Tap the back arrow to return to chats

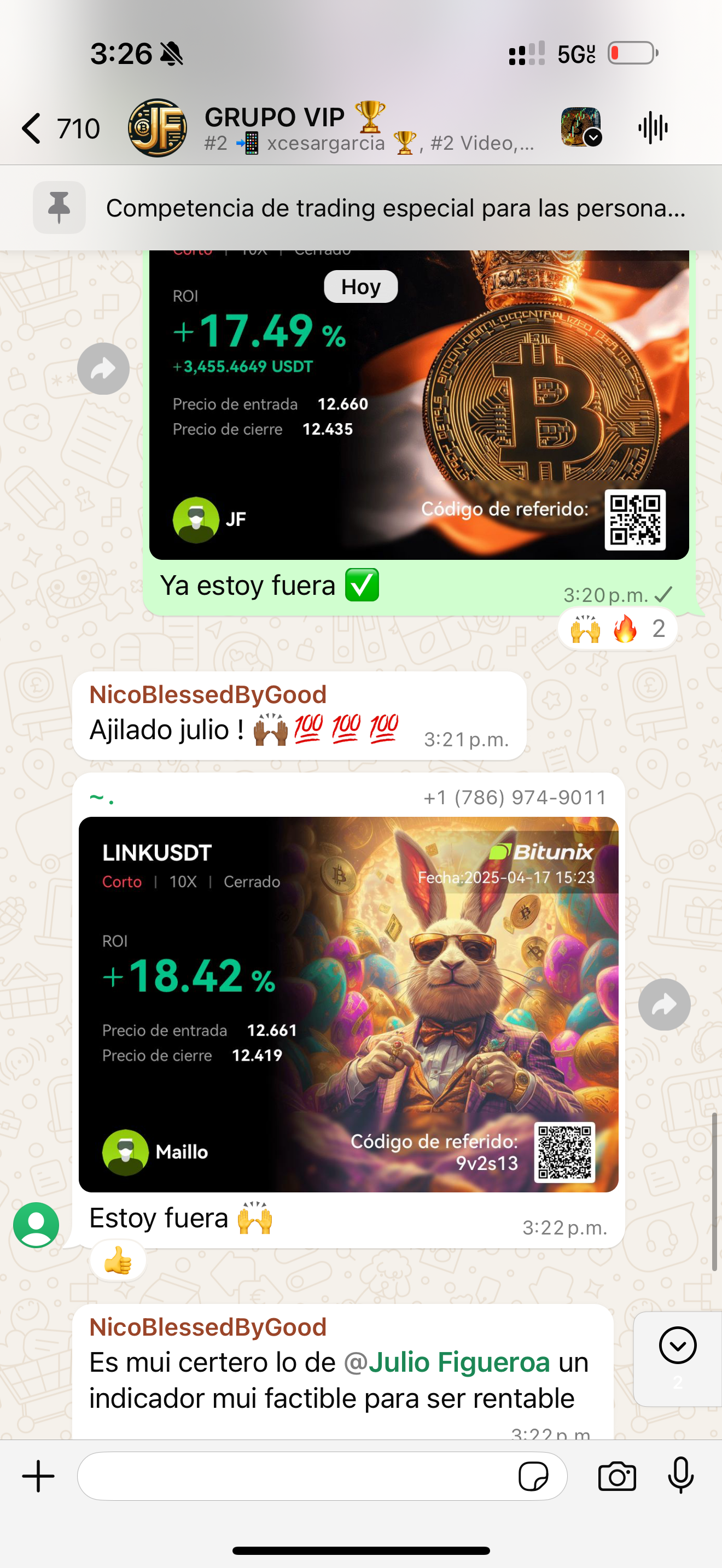[x=32, y=127]
